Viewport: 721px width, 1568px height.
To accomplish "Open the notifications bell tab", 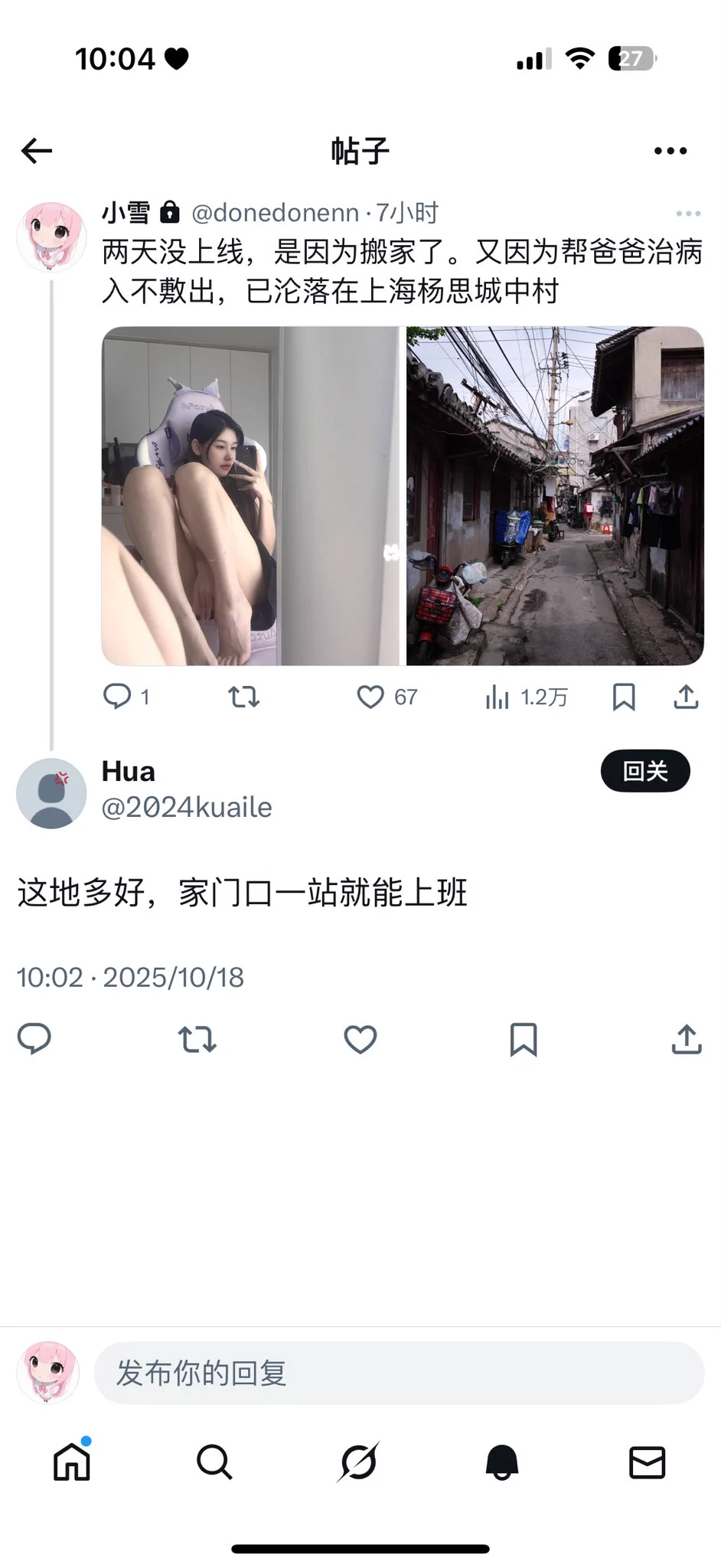I will (502, 1462).
